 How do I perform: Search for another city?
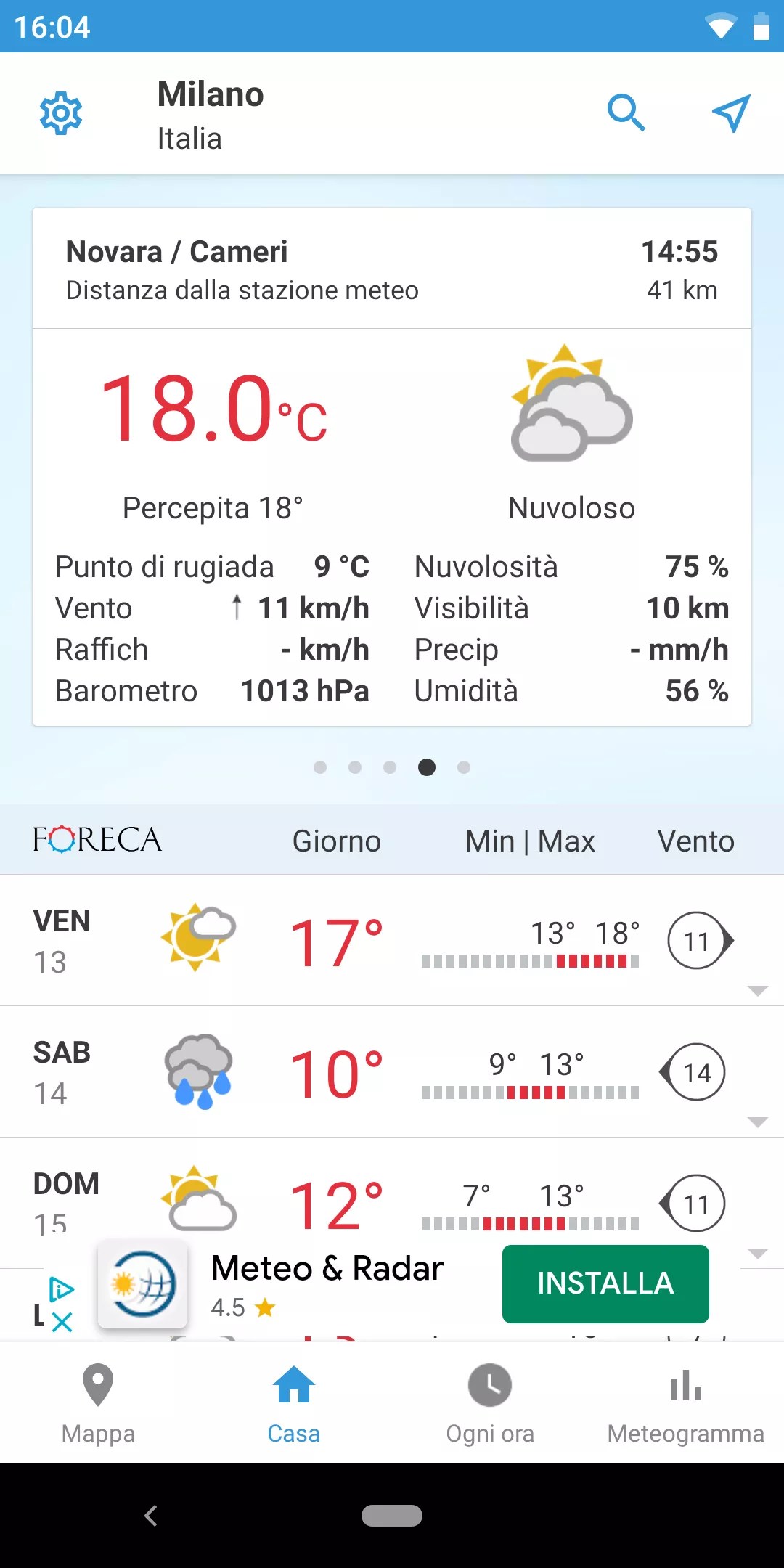pyautogui.click(x=626, y=113)
